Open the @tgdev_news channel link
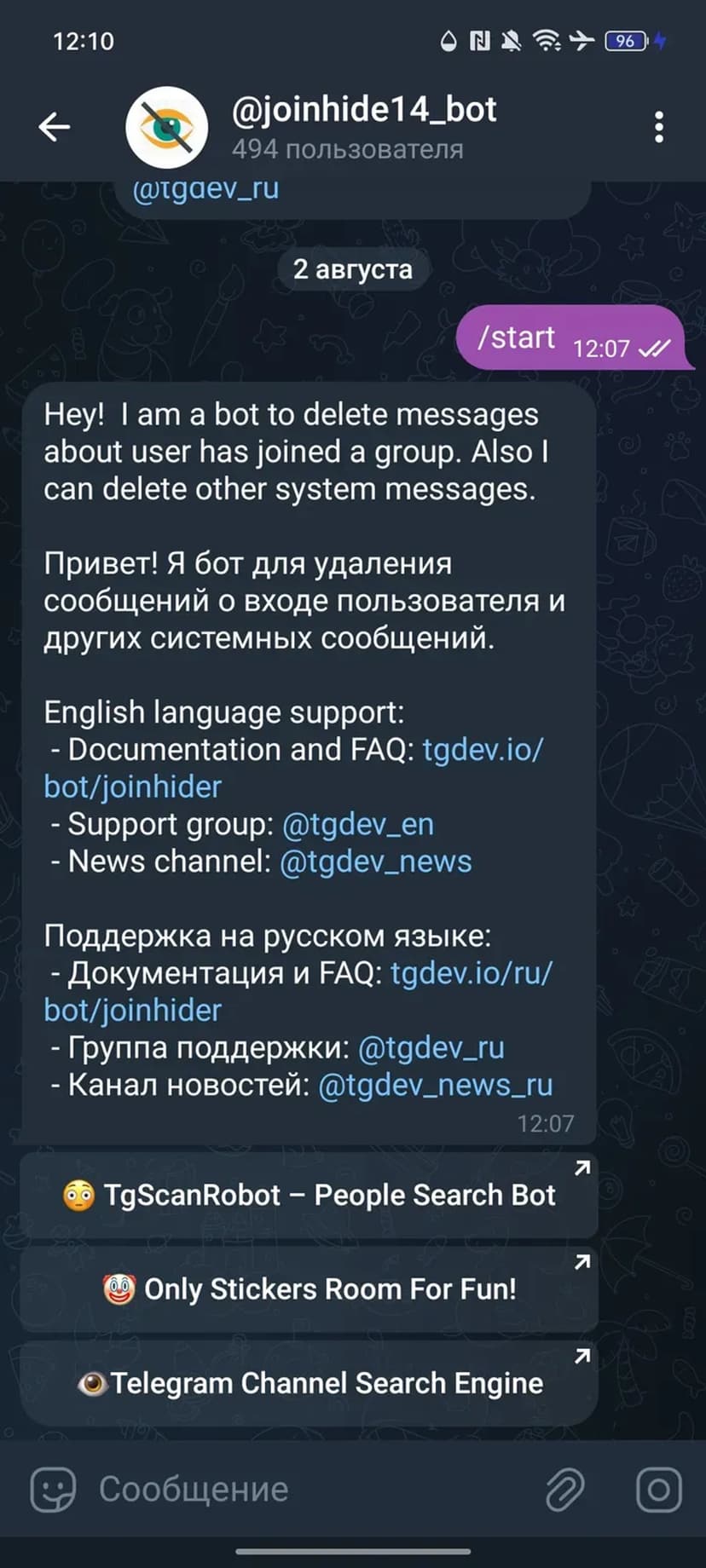The image size is (706, 1568). pos(375,862)
